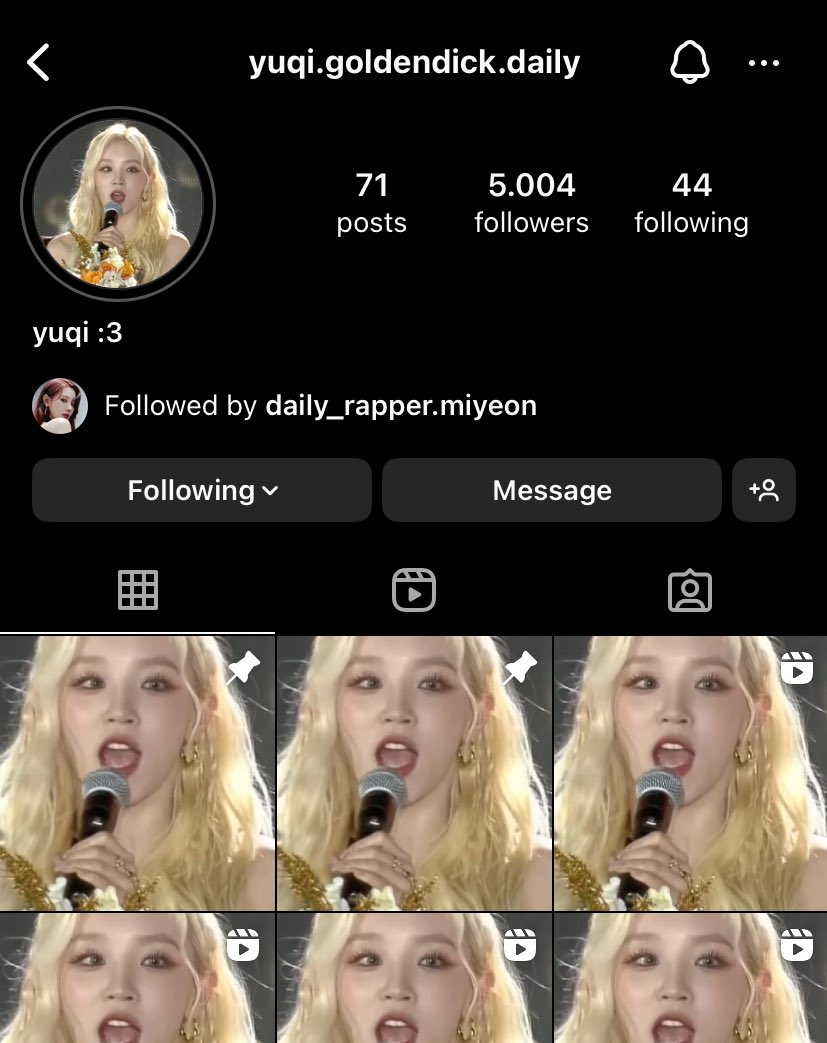827x1043 pixels.
Task: Switch to the posts grid tab
Action: [x=138, y=590]
